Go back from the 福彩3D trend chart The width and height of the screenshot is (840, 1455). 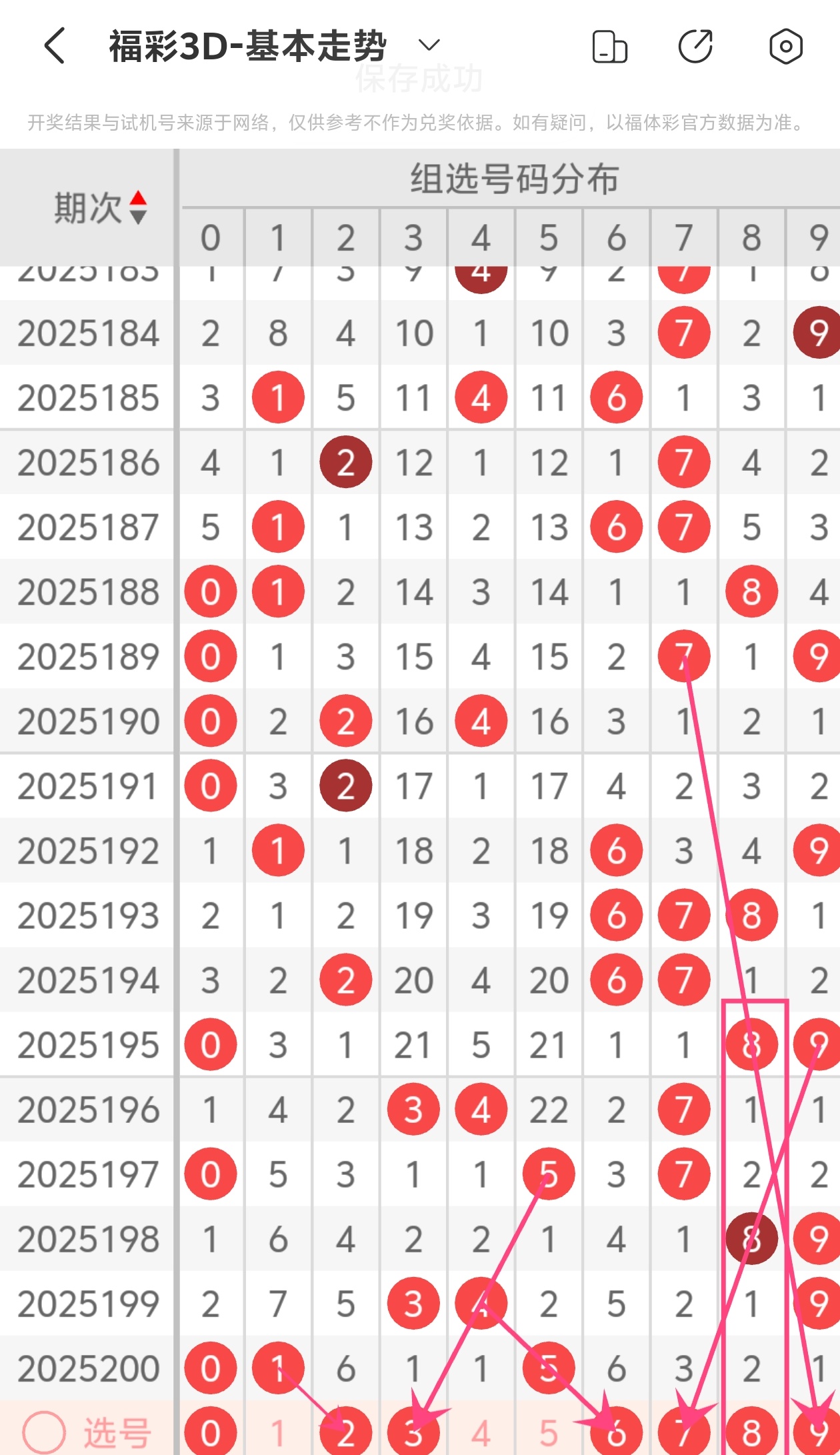[55, 46]
